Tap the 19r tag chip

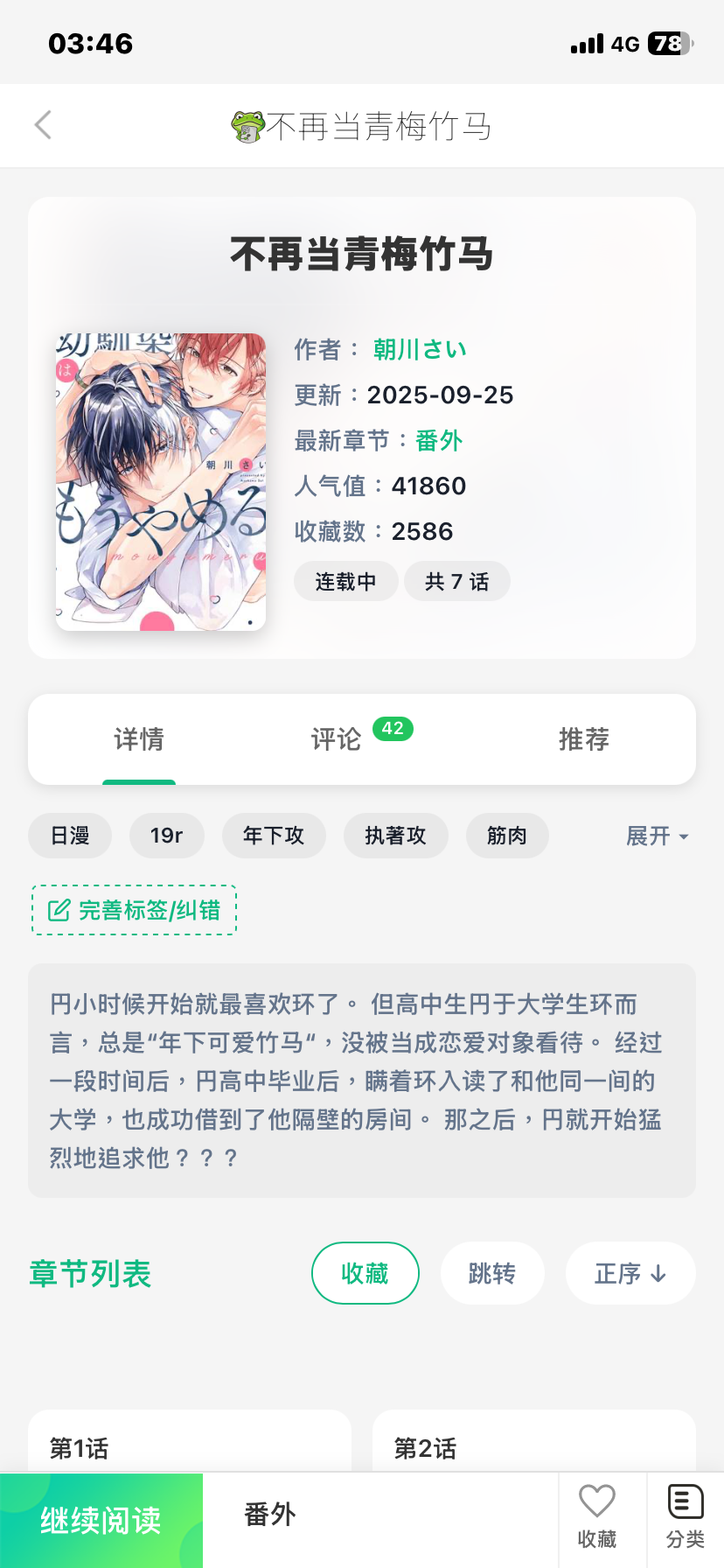click(x=167, y=836)
